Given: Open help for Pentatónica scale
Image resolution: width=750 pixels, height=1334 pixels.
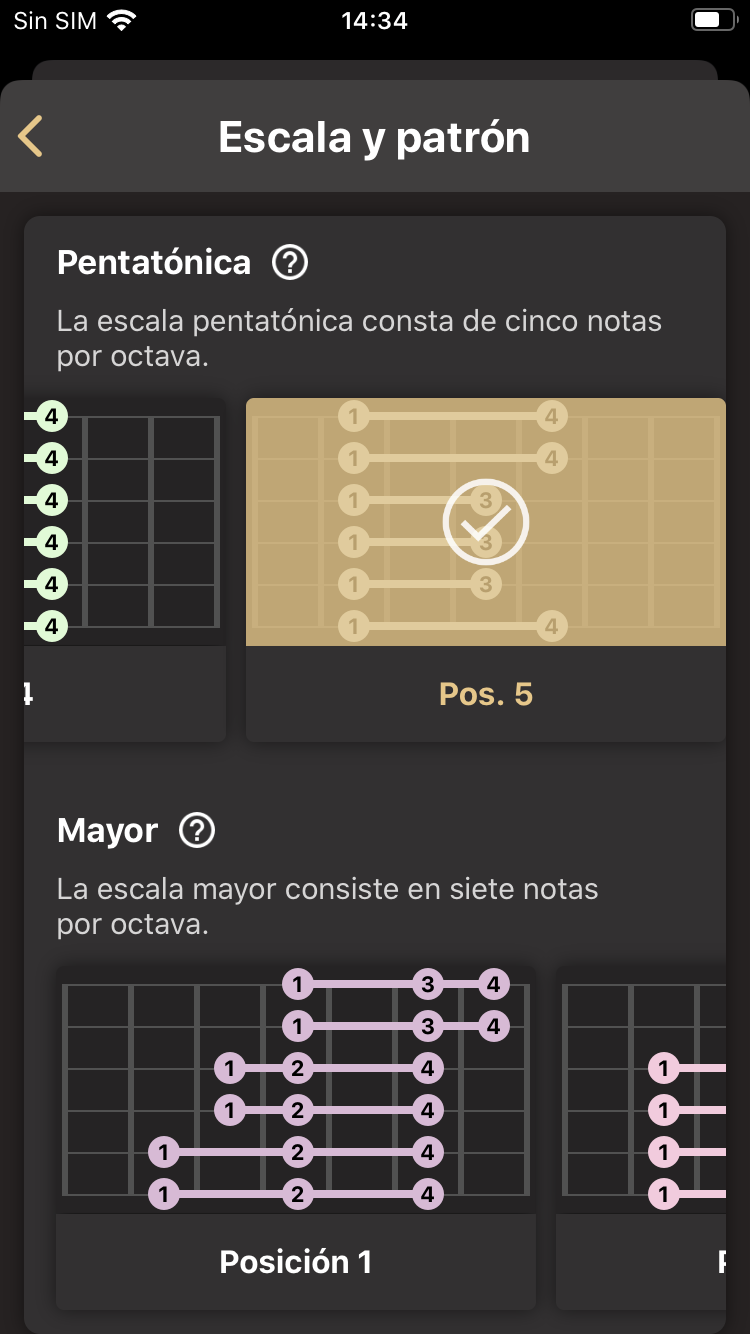Looking at the screenshot, I should [290, 263].
